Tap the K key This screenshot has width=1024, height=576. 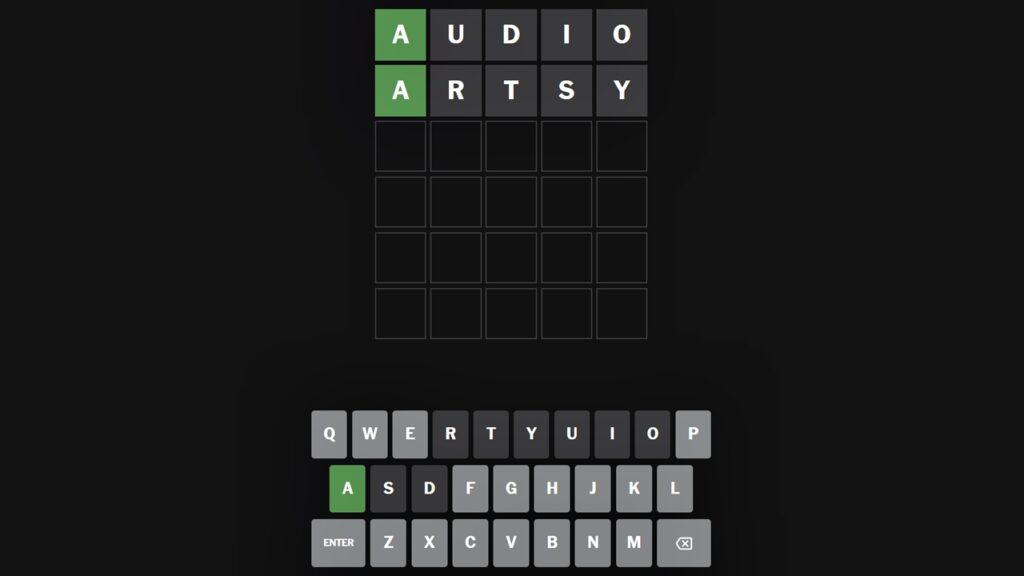coord(634,489)
